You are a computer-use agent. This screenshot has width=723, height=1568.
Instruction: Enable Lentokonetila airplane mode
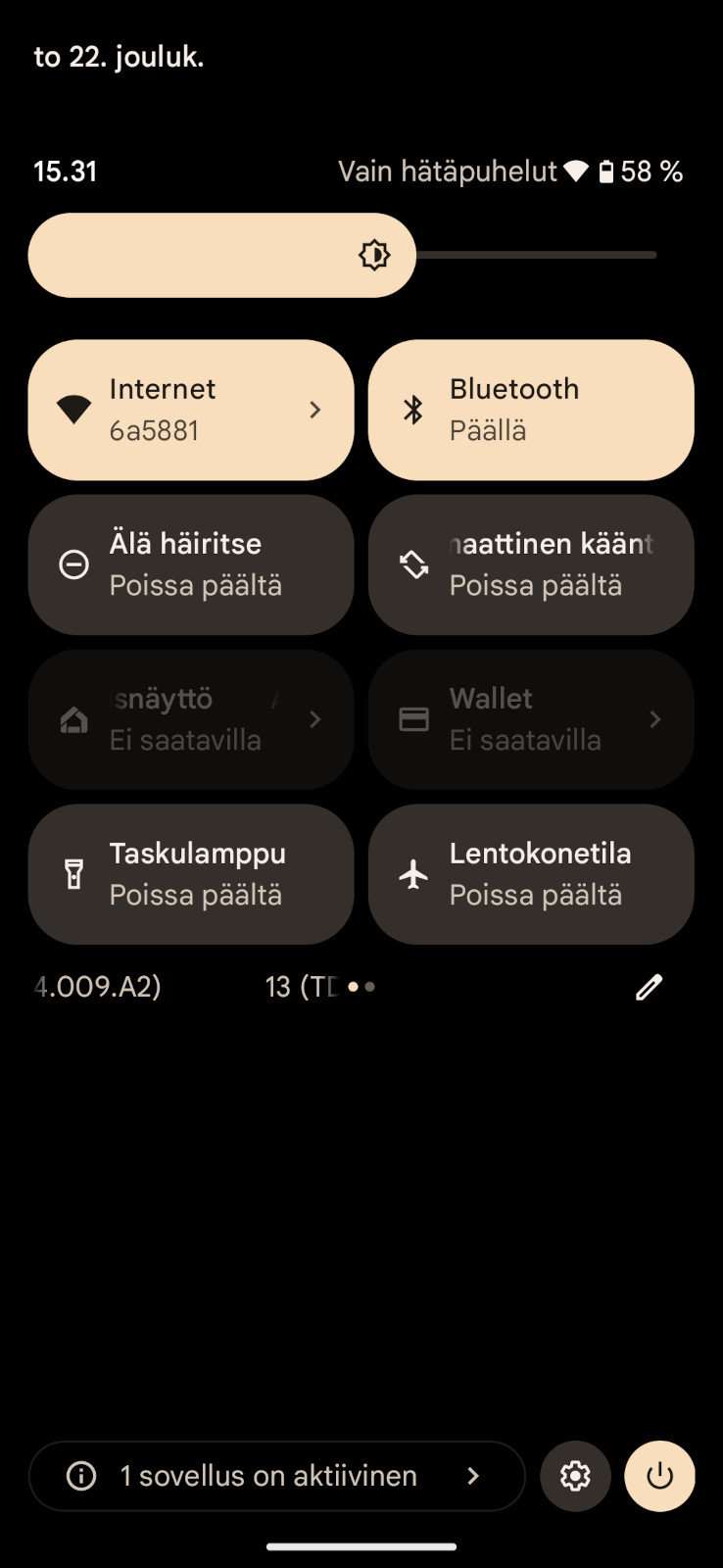[x=531, y=874]
